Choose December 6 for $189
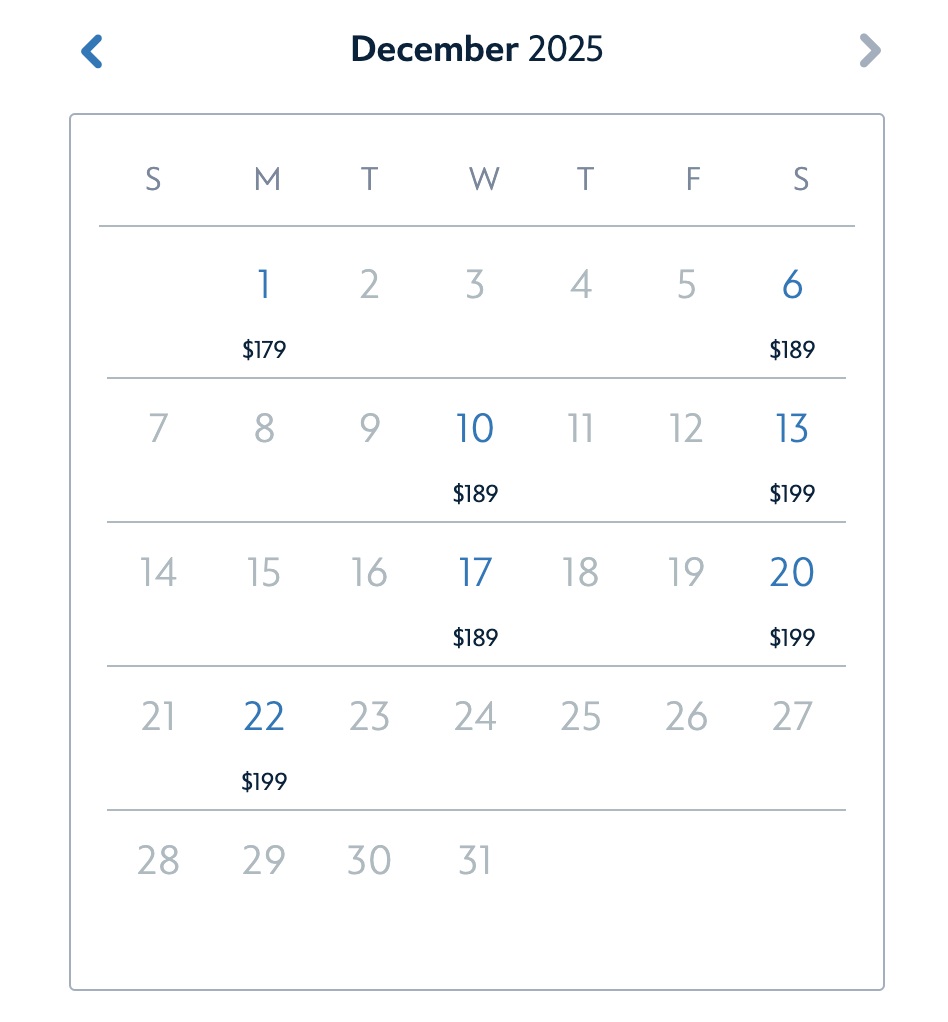 pos(792,287)
